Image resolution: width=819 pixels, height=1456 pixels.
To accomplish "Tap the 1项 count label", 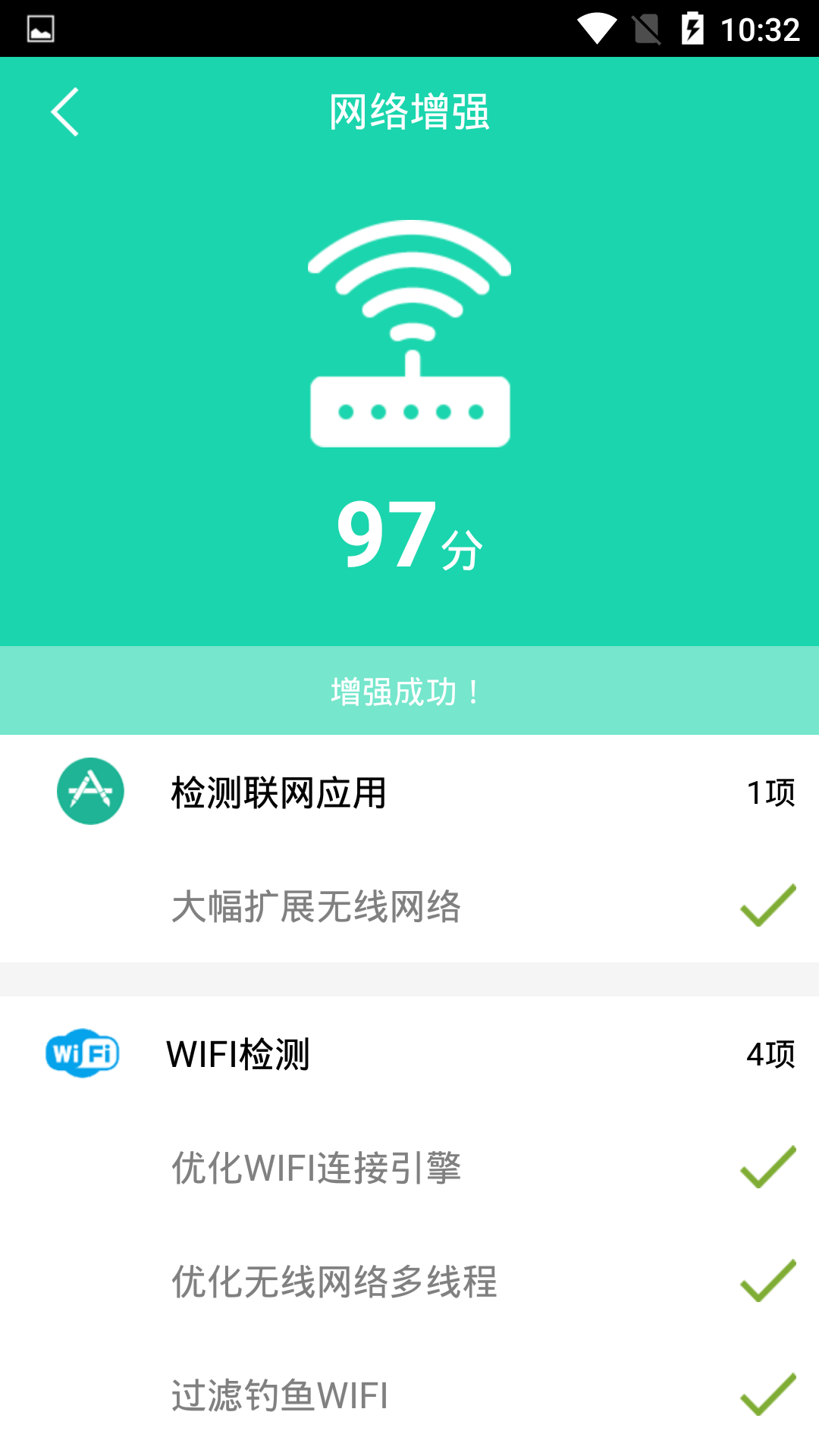I will [x=771, y=791].
